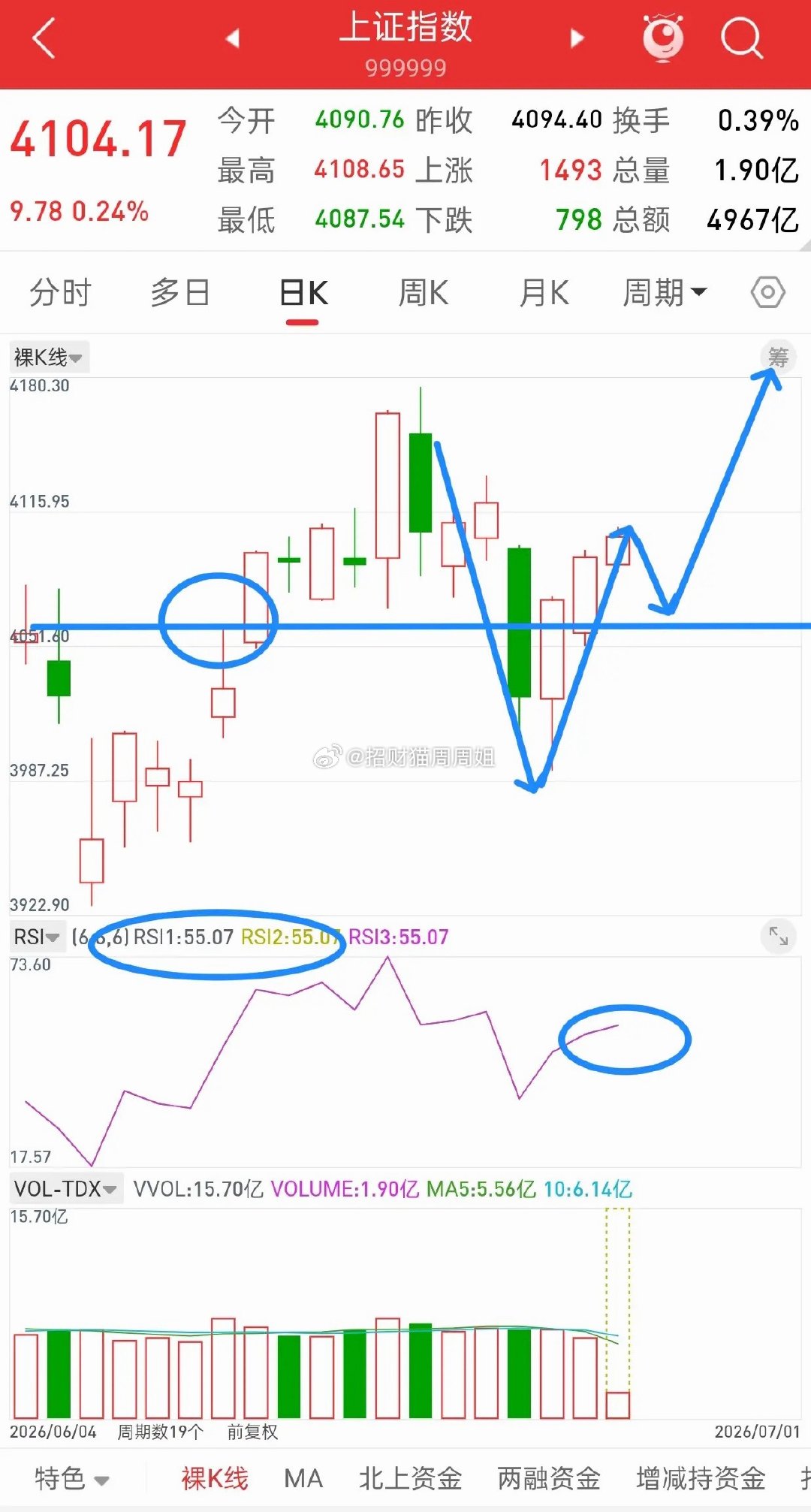Open the 裸K线 overlay dropdown
Image resolution: width=811 pixels, height=1512 pixels.
(x=49, y=357)
